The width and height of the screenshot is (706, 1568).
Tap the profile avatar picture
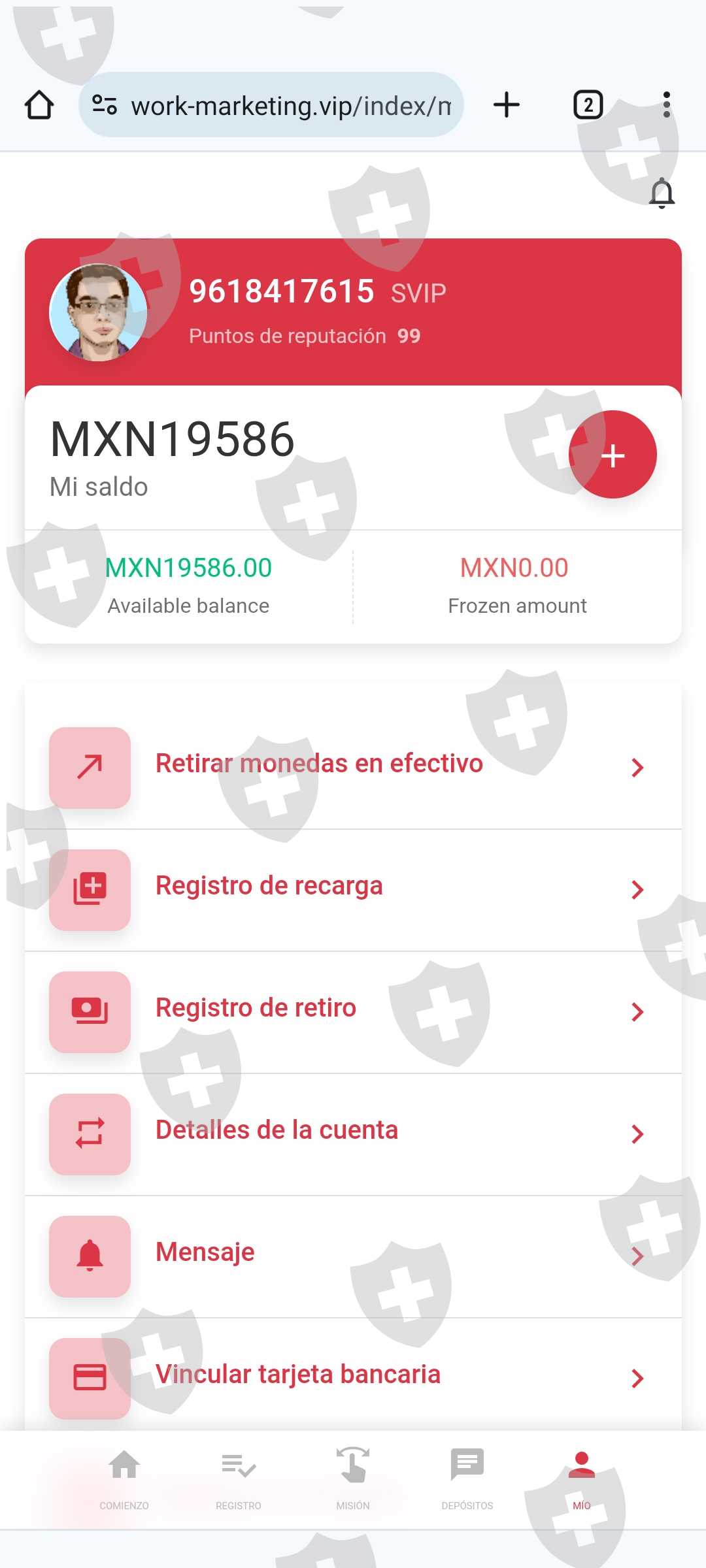[99, 312]
